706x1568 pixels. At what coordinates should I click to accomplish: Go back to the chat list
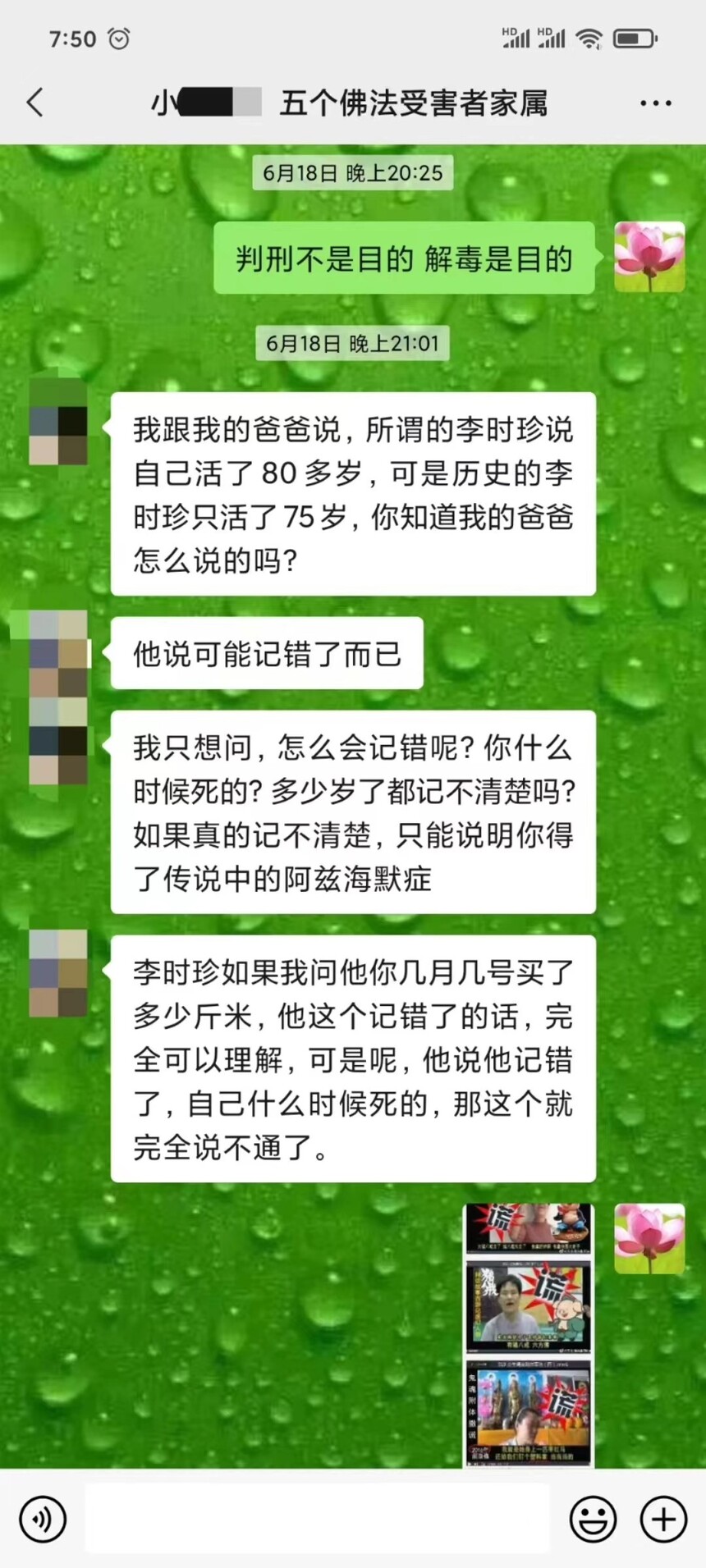[35, 103]
